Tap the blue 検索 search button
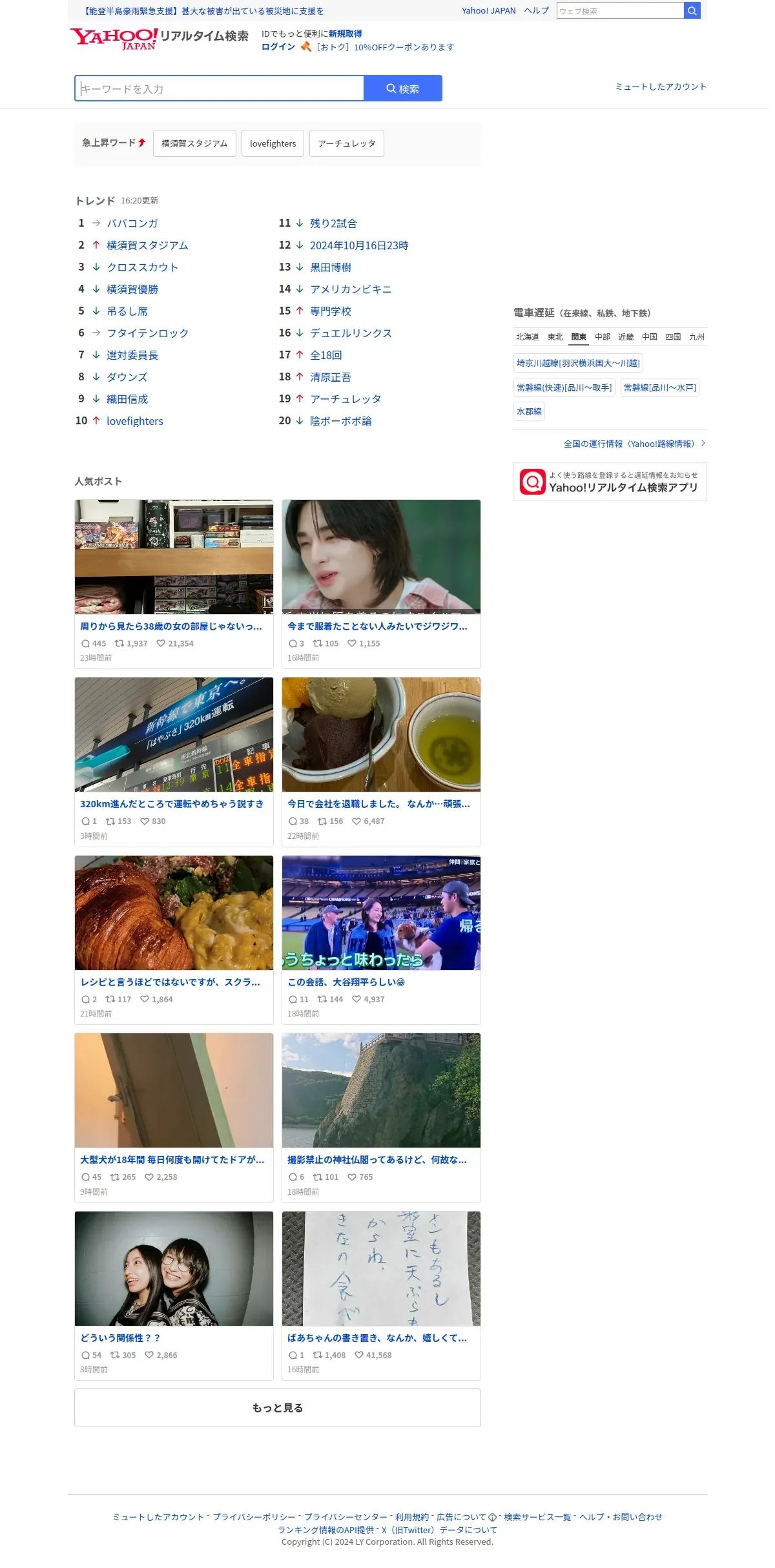775x1568 pixels. (x=403, y=88)
